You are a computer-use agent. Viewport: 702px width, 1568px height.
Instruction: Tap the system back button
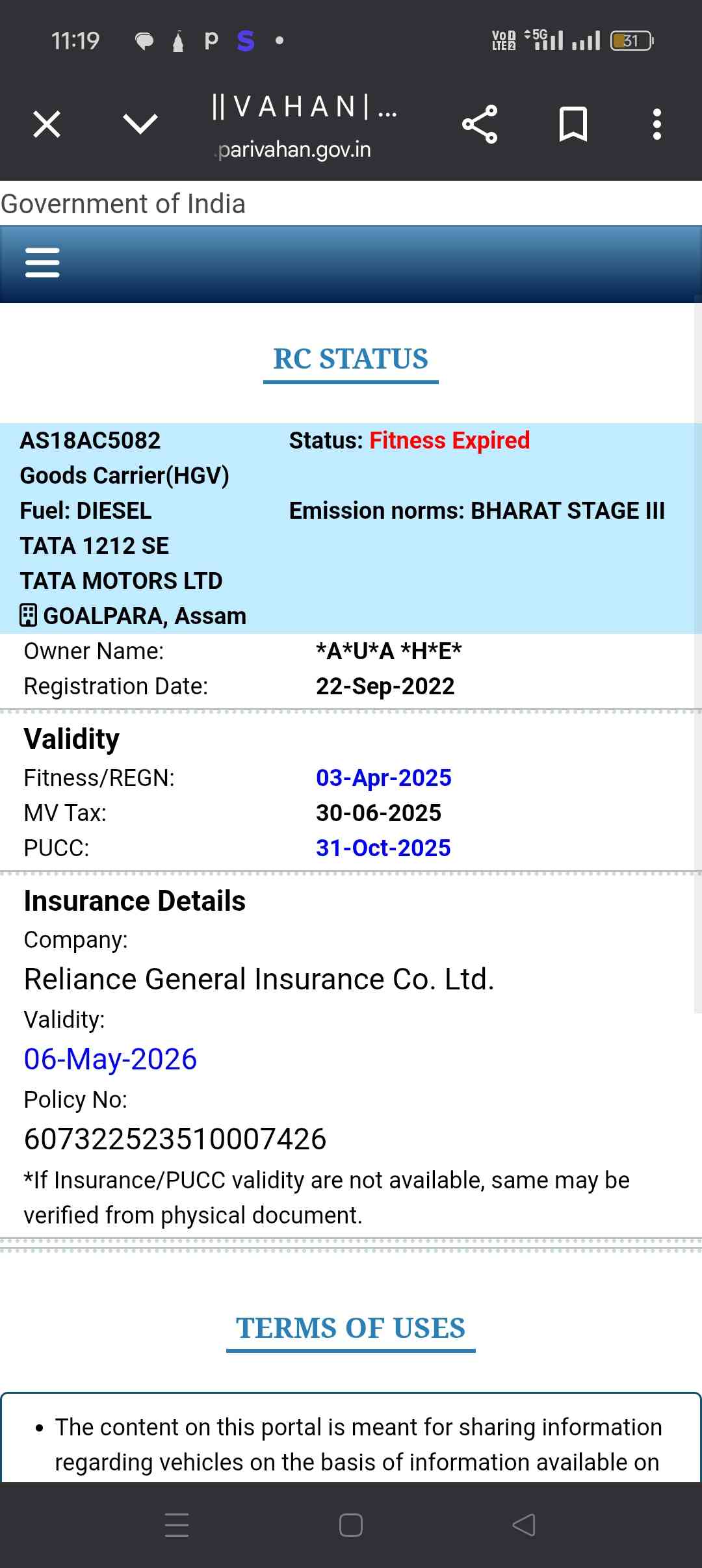pyautogui.click(x=524, y=1524)
